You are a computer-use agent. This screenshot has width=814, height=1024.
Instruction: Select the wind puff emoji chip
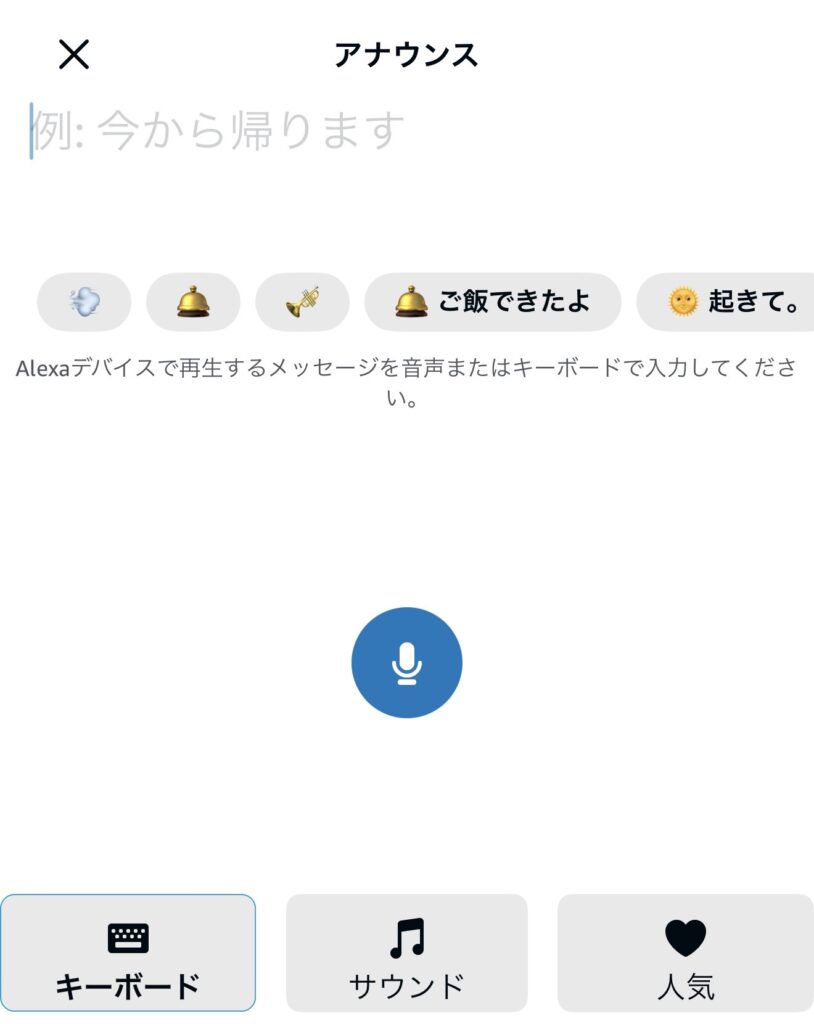pos(84,302)
